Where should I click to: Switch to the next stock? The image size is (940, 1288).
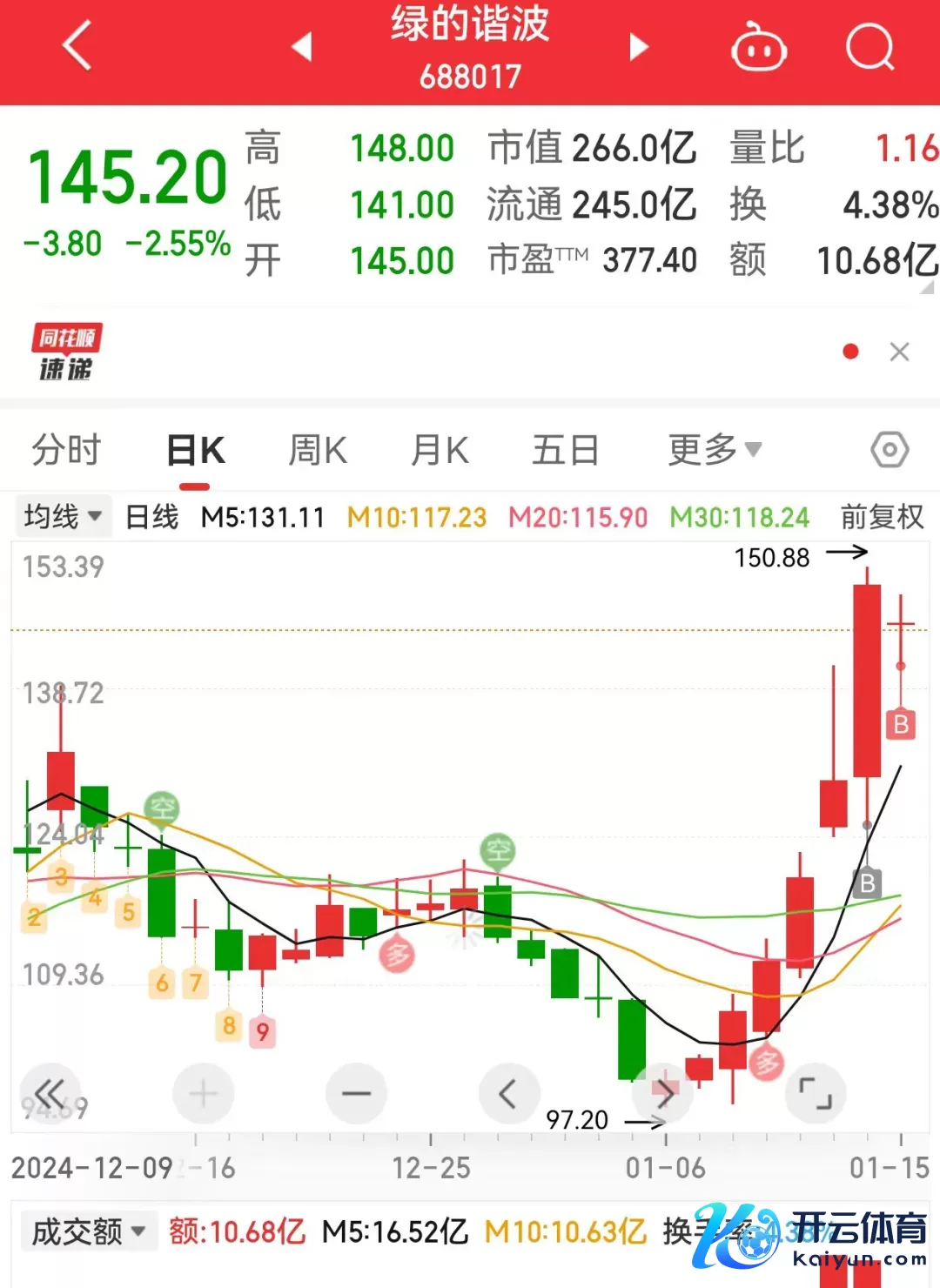(639, 46)
